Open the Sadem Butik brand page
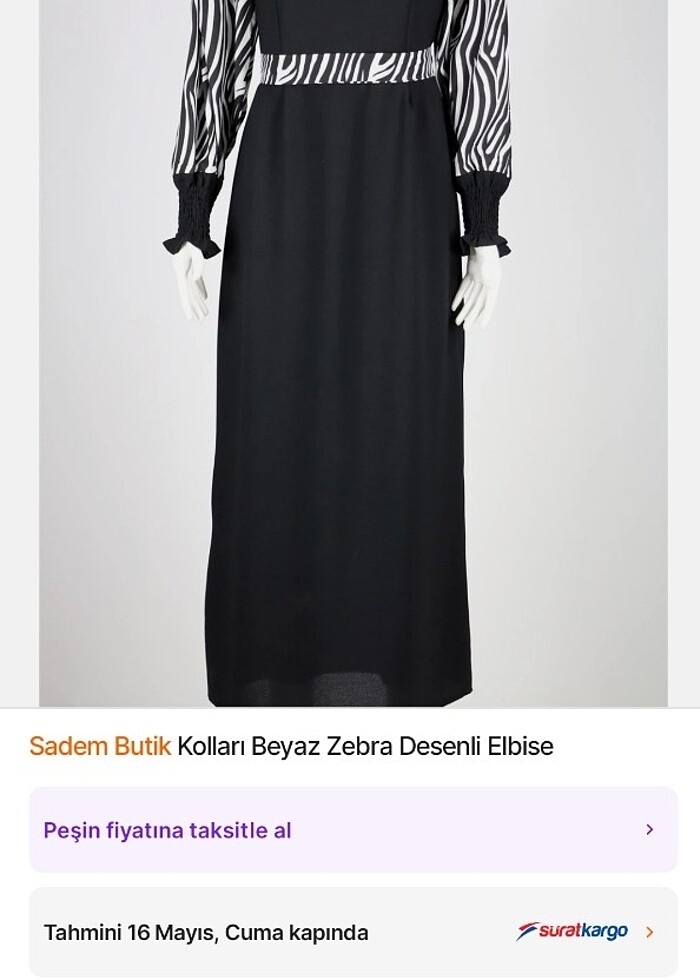Viewport: 700px width, 980px height. point(100,746)
